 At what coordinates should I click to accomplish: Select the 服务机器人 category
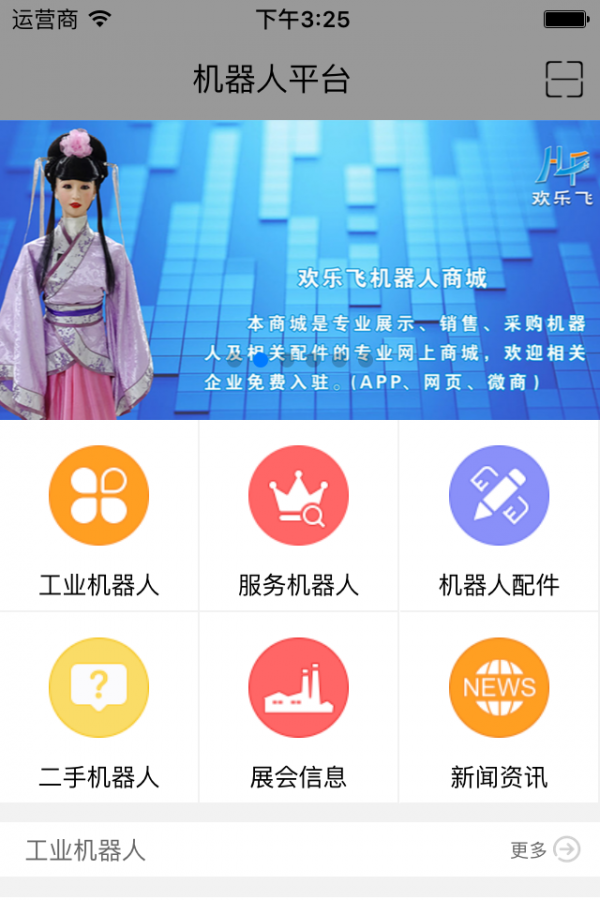(x=299, y=516)
